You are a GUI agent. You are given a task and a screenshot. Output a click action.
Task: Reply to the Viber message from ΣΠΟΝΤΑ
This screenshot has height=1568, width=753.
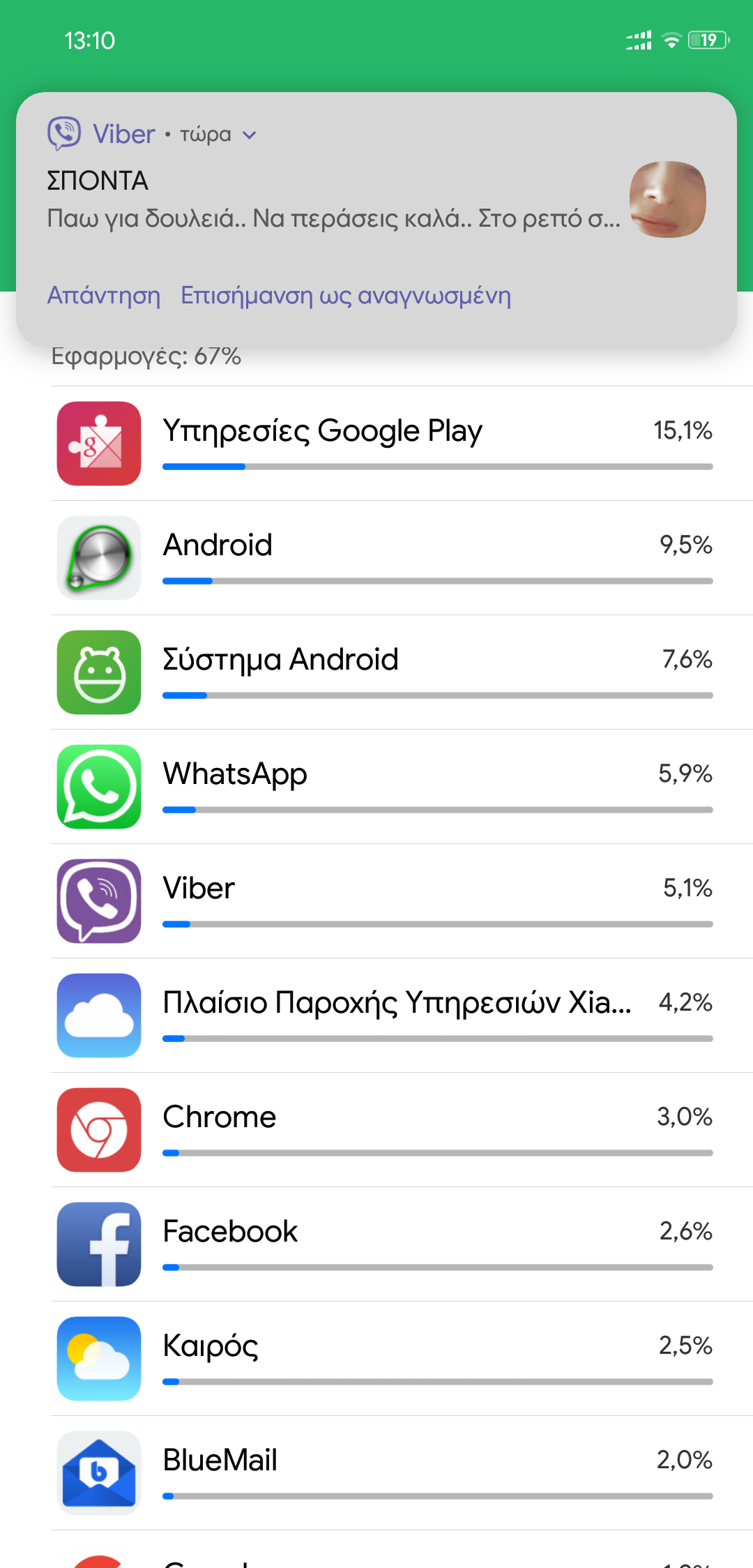(104, 296)
